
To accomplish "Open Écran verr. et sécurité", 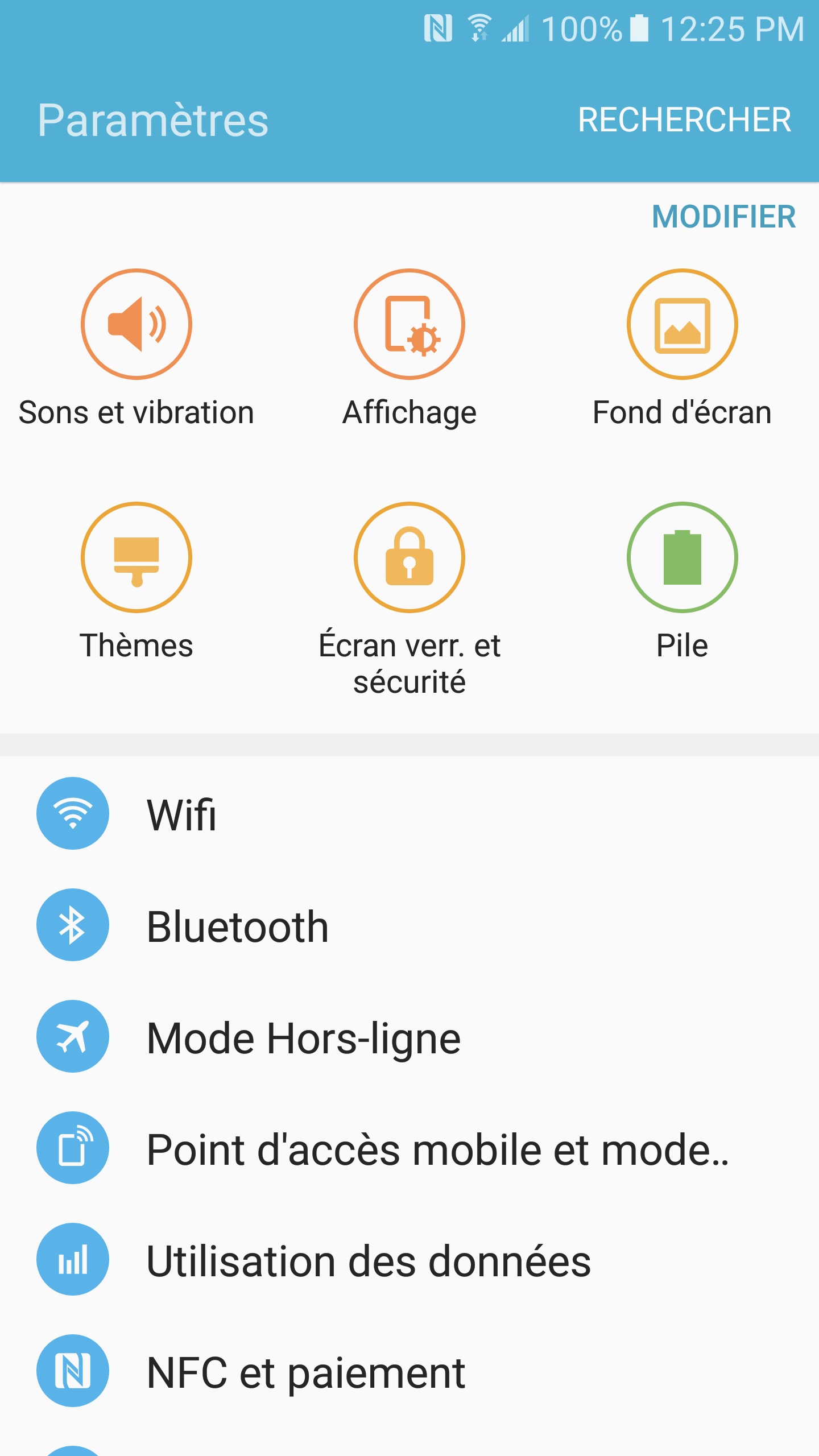I will click(x=409, y=597).
